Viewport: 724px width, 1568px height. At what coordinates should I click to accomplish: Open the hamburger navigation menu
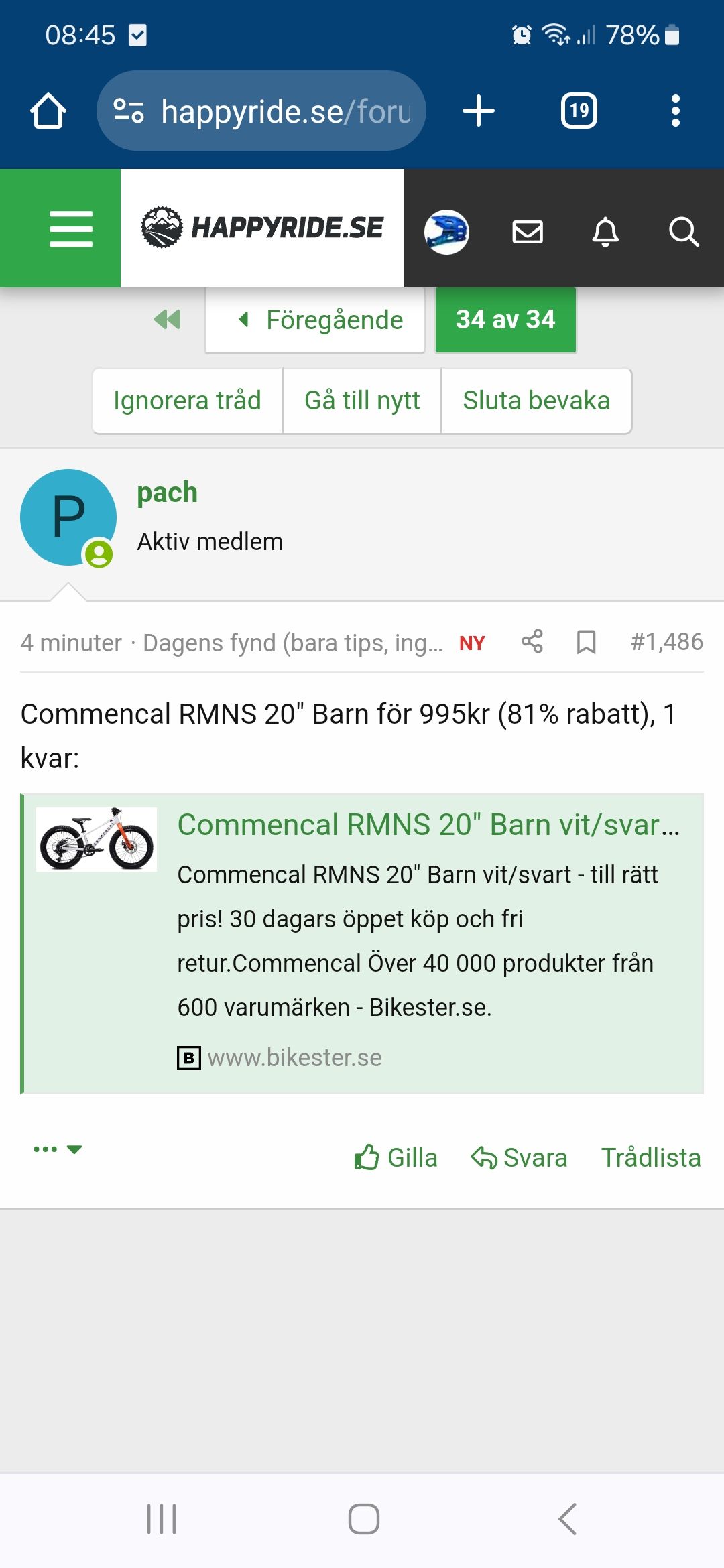[70, 228]
